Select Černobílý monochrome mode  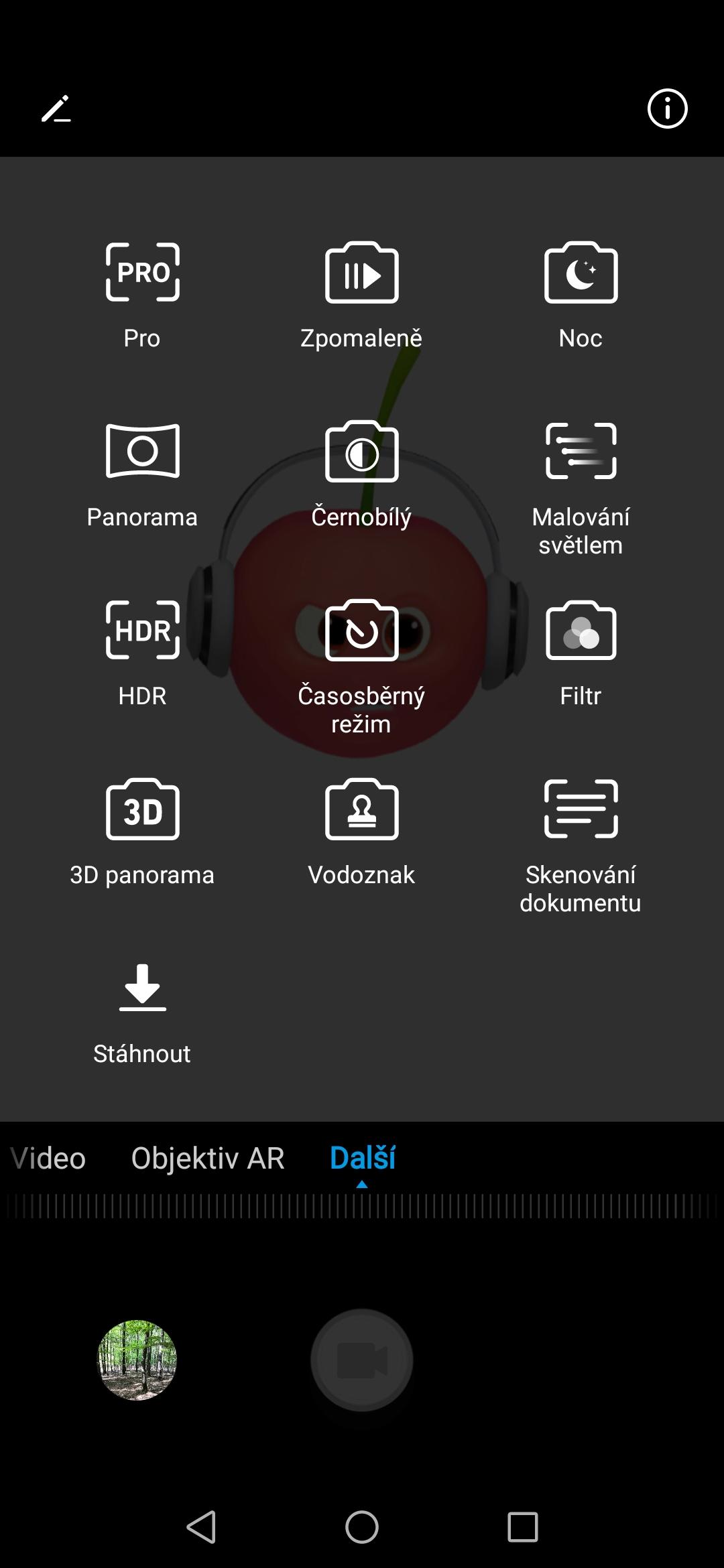(x=361, y=475)
